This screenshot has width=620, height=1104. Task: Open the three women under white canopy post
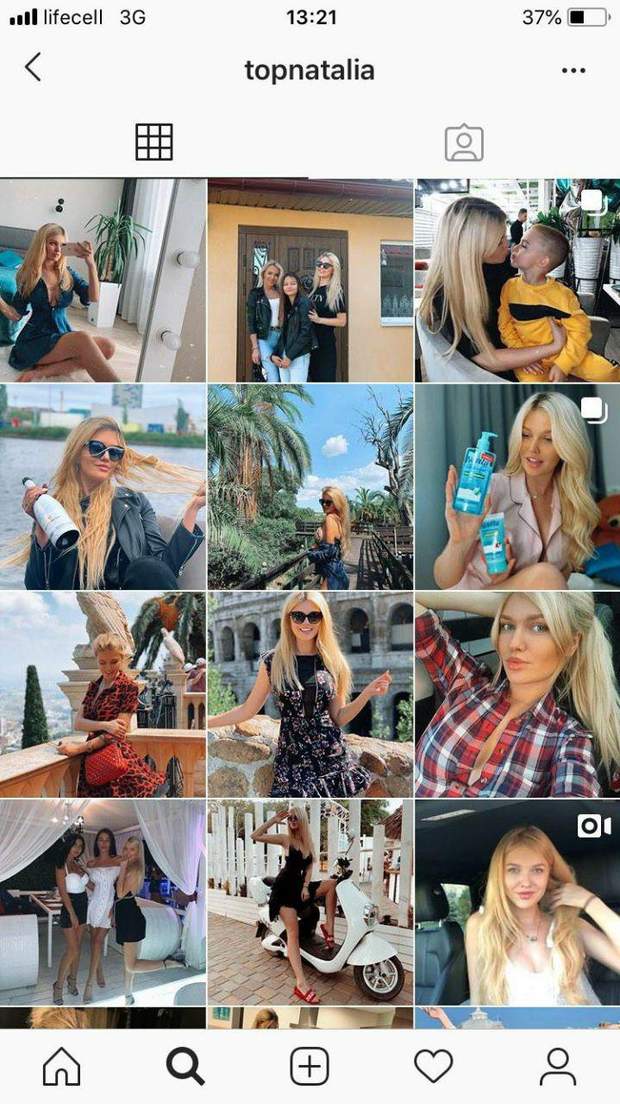click(x=102, y=901)
